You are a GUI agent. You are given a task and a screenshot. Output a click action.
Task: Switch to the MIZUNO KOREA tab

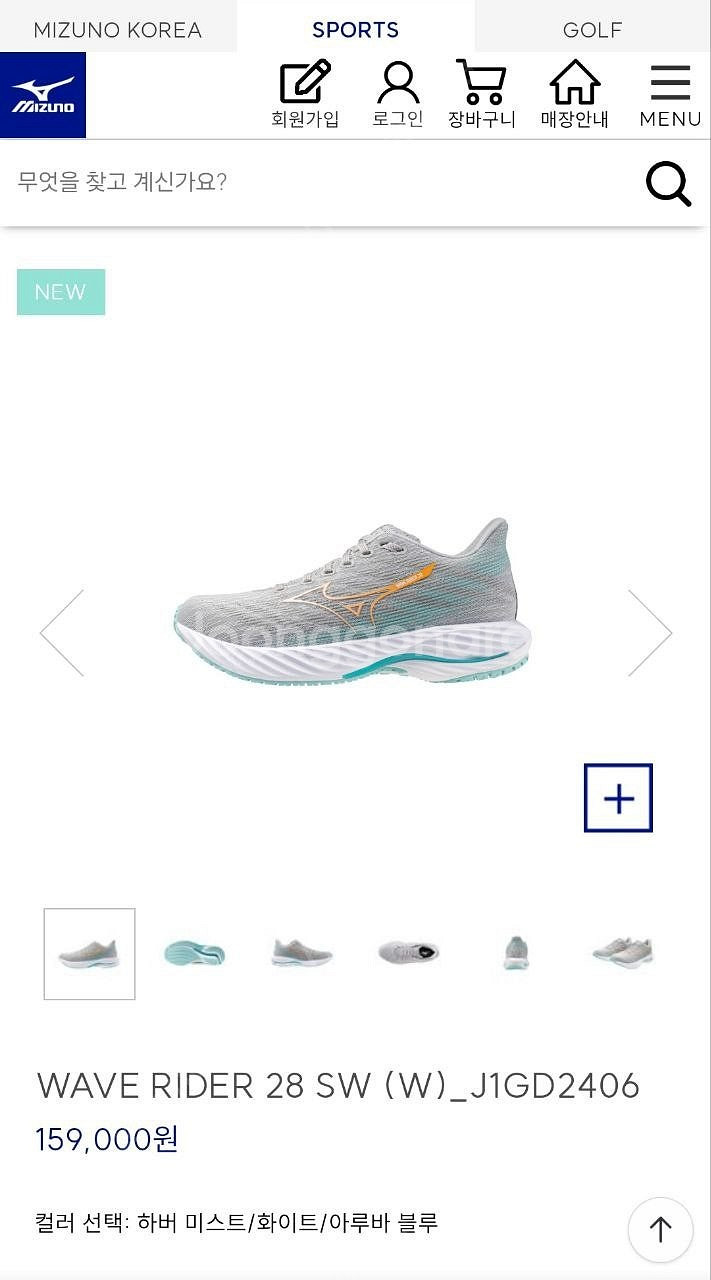[118, 29]
